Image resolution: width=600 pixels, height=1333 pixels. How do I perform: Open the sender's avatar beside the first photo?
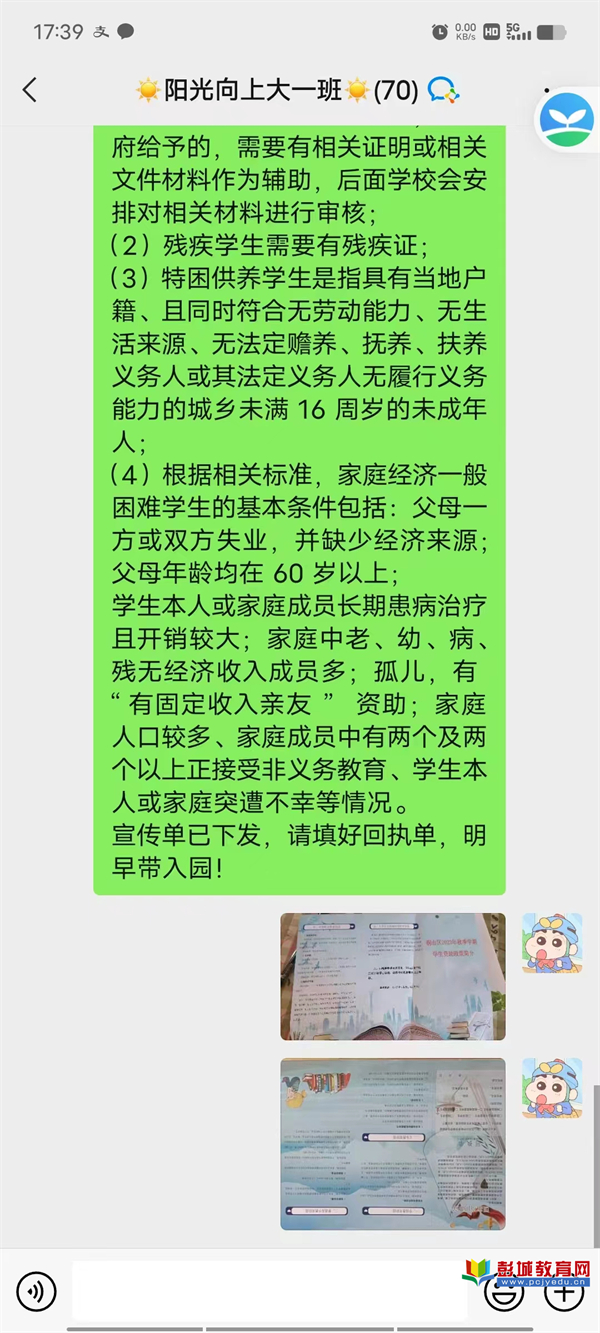[551, 943]
